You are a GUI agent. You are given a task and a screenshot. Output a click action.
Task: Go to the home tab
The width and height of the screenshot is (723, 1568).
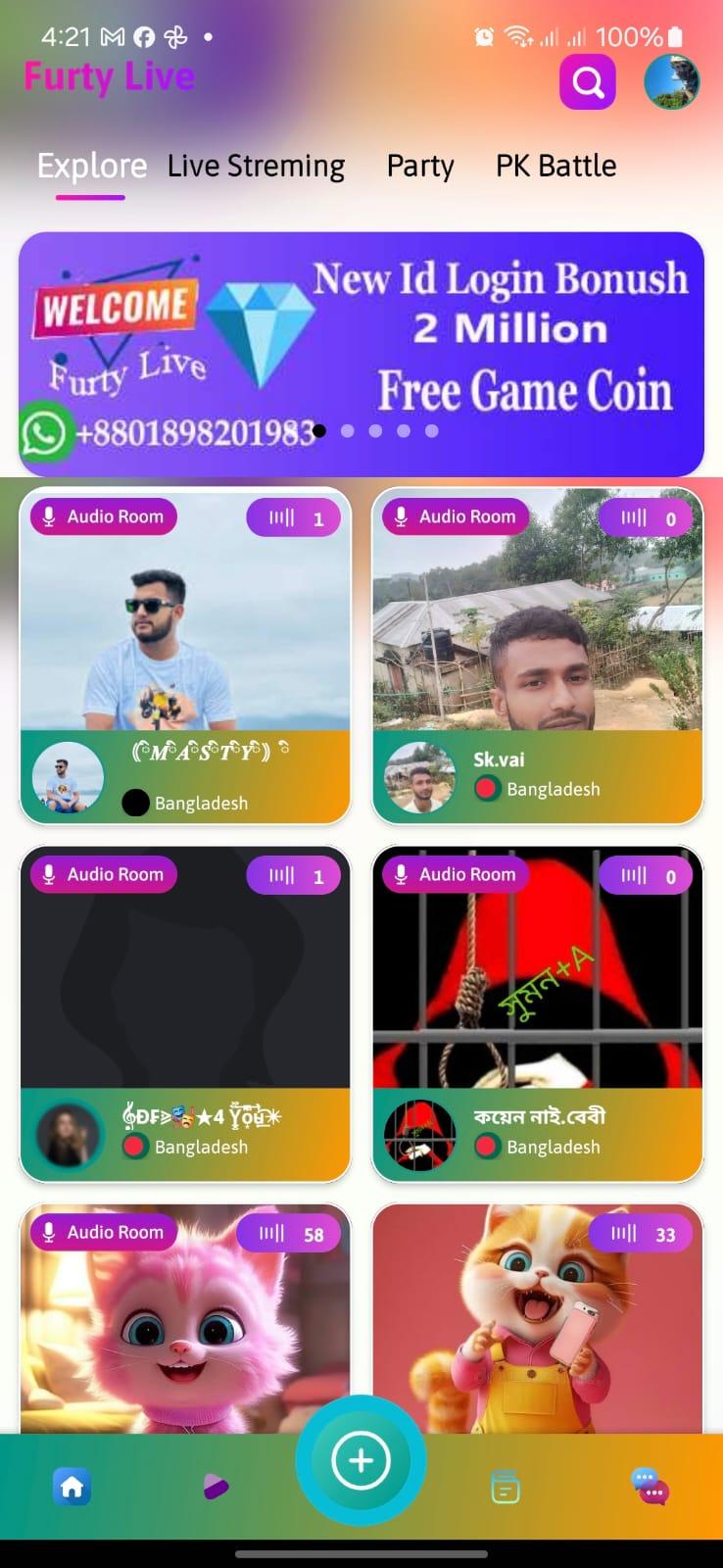(x=72, y=1487)
